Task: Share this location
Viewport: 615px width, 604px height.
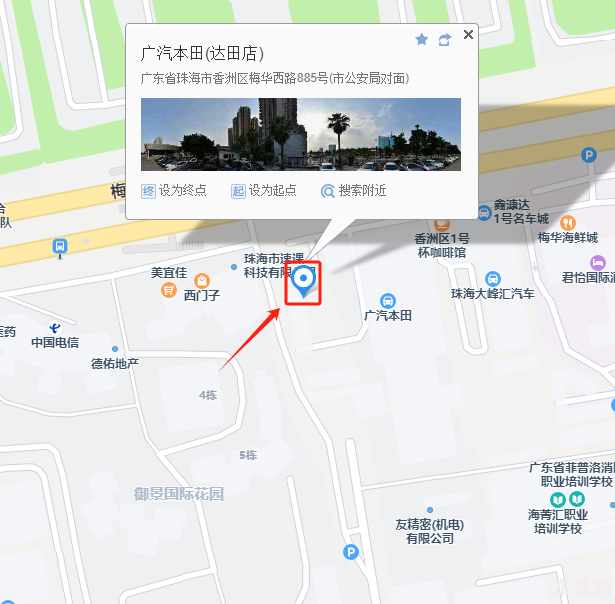Action: tap(445, 40)
